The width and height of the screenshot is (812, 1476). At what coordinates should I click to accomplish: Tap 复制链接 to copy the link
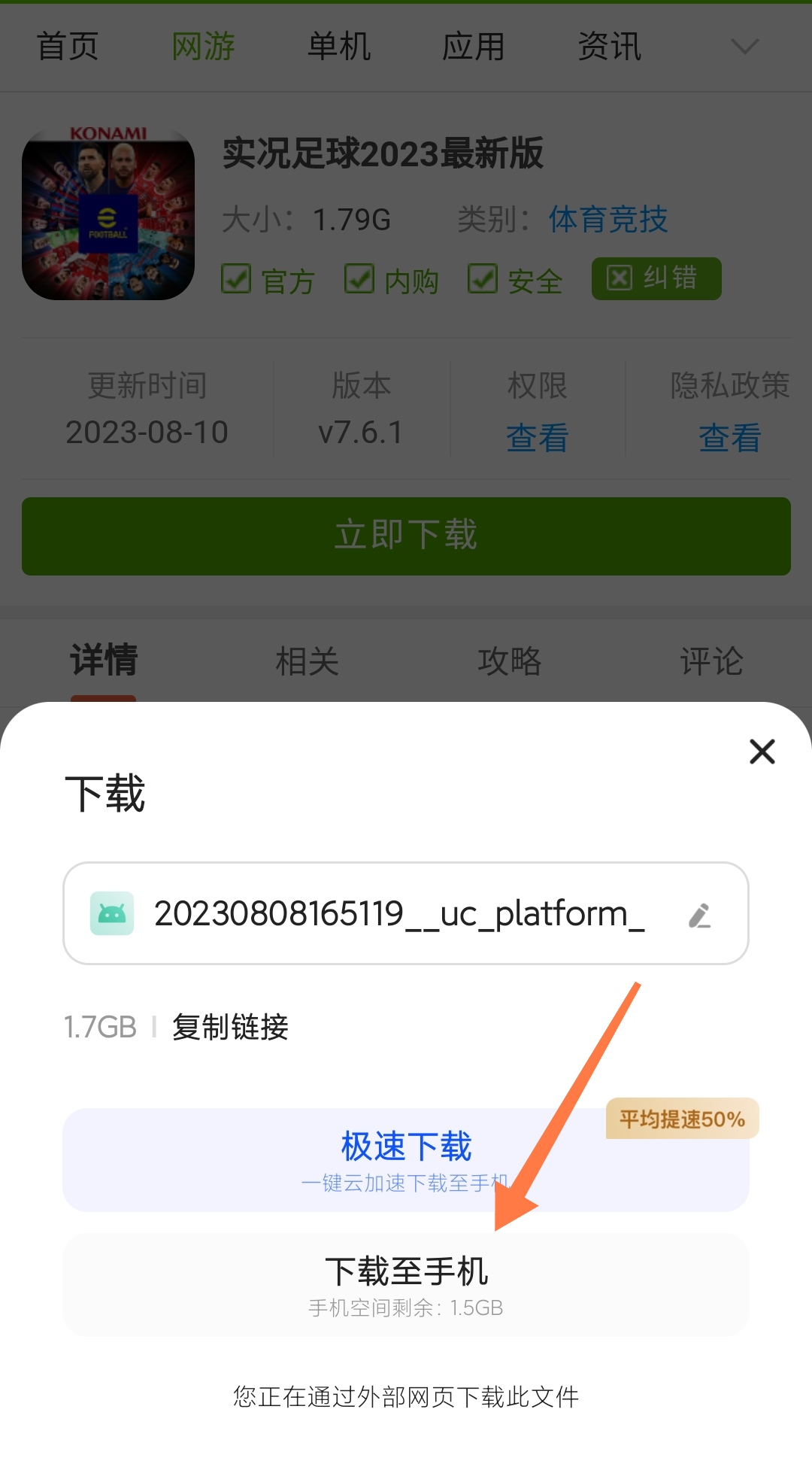tap(230, 1027)
